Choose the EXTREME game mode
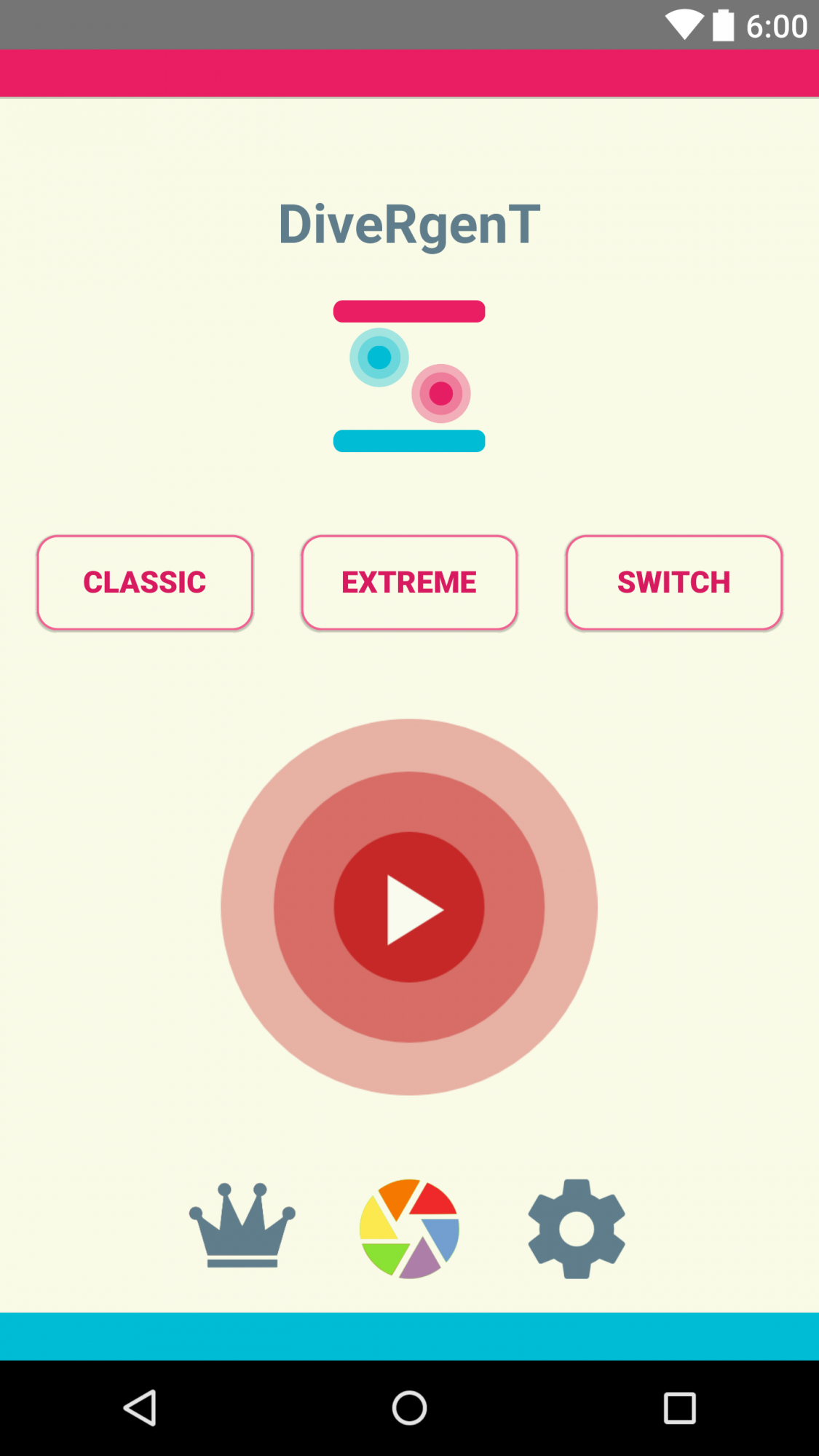The height and width of the screenshot is (1456, 819). coord(409,582)
